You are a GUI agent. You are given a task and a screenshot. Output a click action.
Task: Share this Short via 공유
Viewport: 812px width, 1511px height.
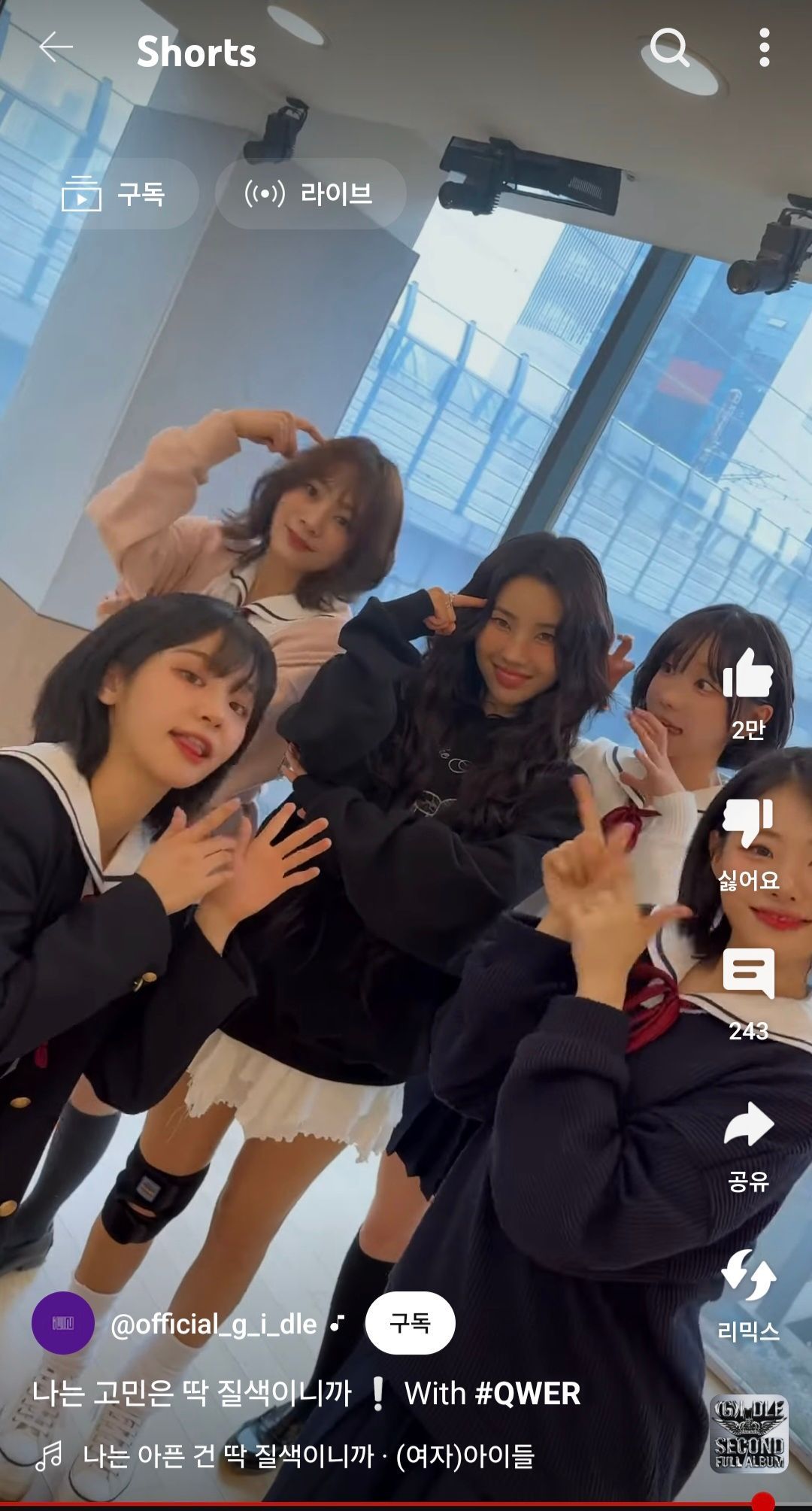[x=747, y=1126]
